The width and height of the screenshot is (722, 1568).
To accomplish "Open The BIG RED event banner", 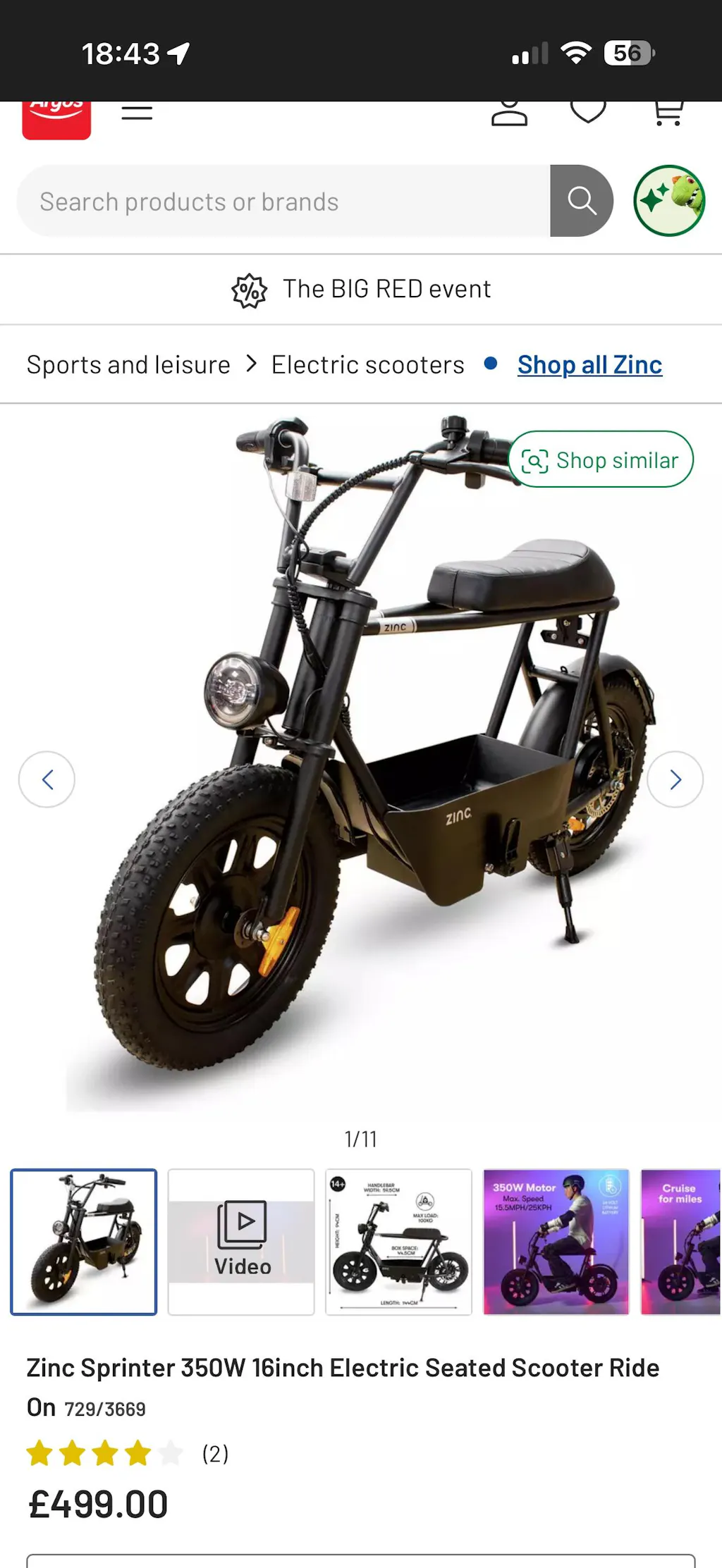I will (361, 290).
